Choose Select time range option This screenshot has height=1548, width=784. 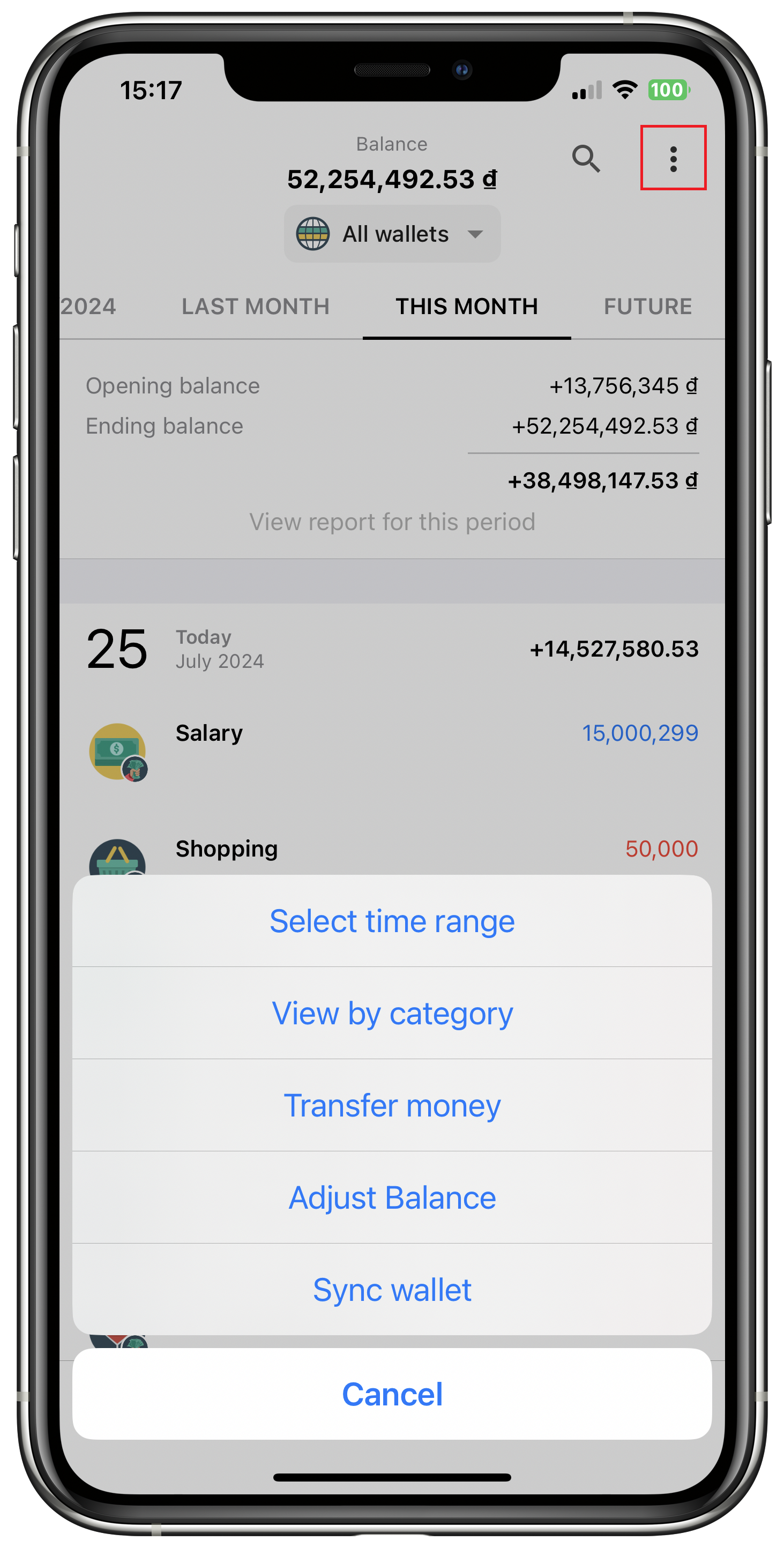click(x=392, y=921)
